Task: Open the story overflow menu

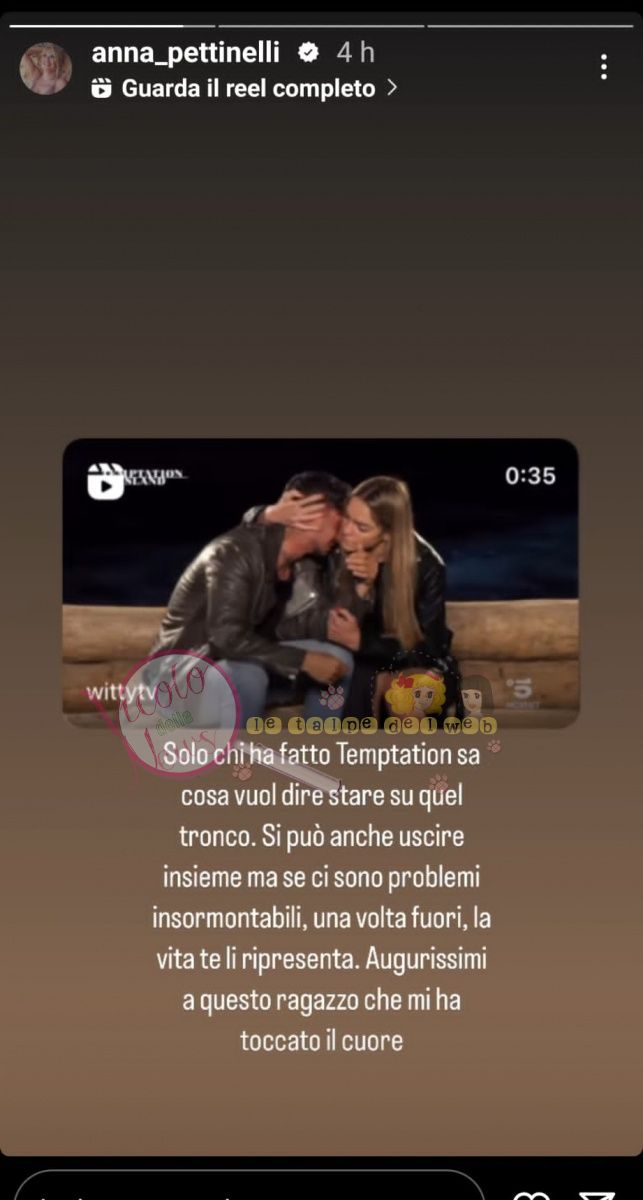Action: [x=604, y=68]
